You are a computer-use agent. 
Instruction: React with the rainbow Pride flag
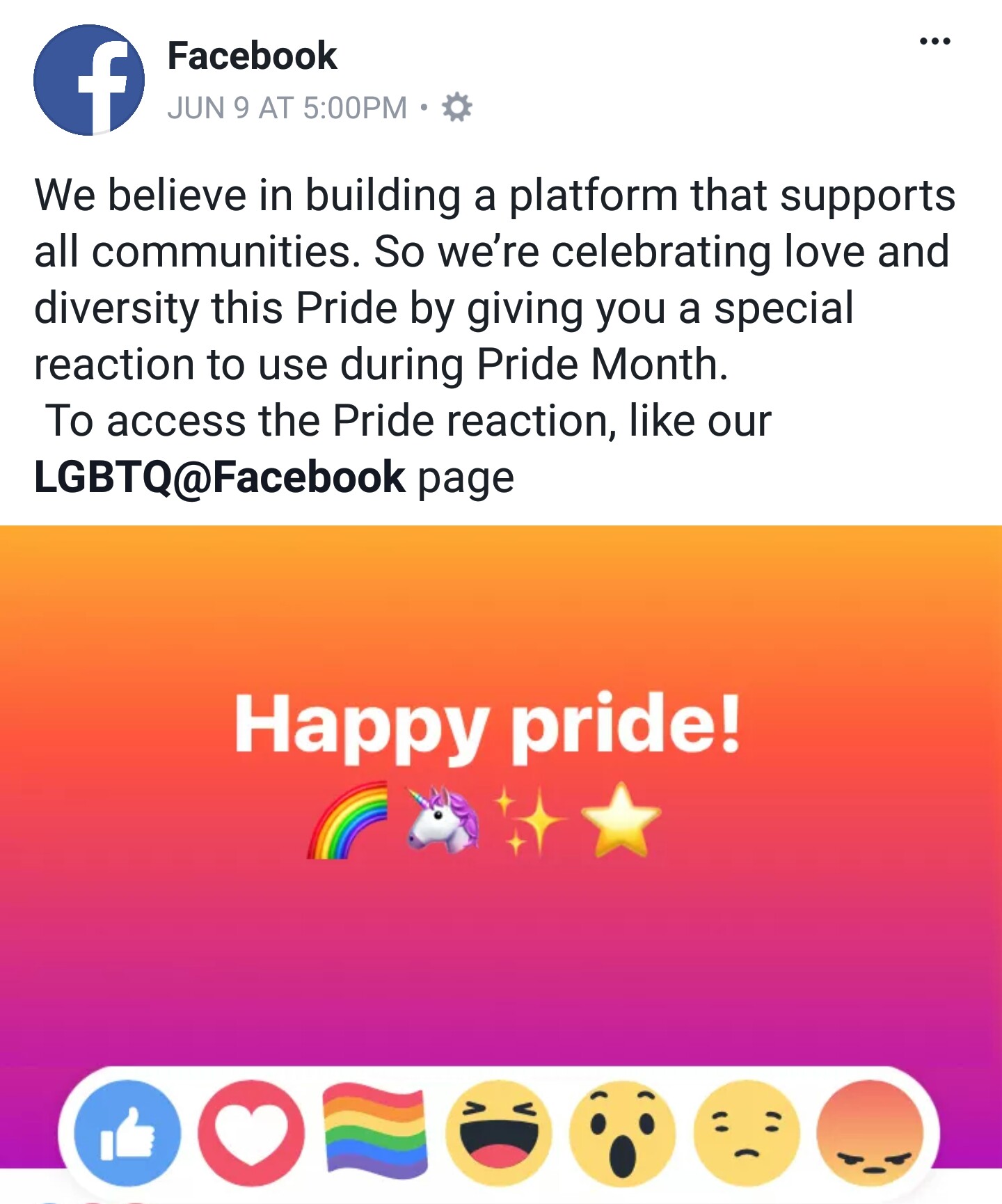click(x=375, y=1133)
